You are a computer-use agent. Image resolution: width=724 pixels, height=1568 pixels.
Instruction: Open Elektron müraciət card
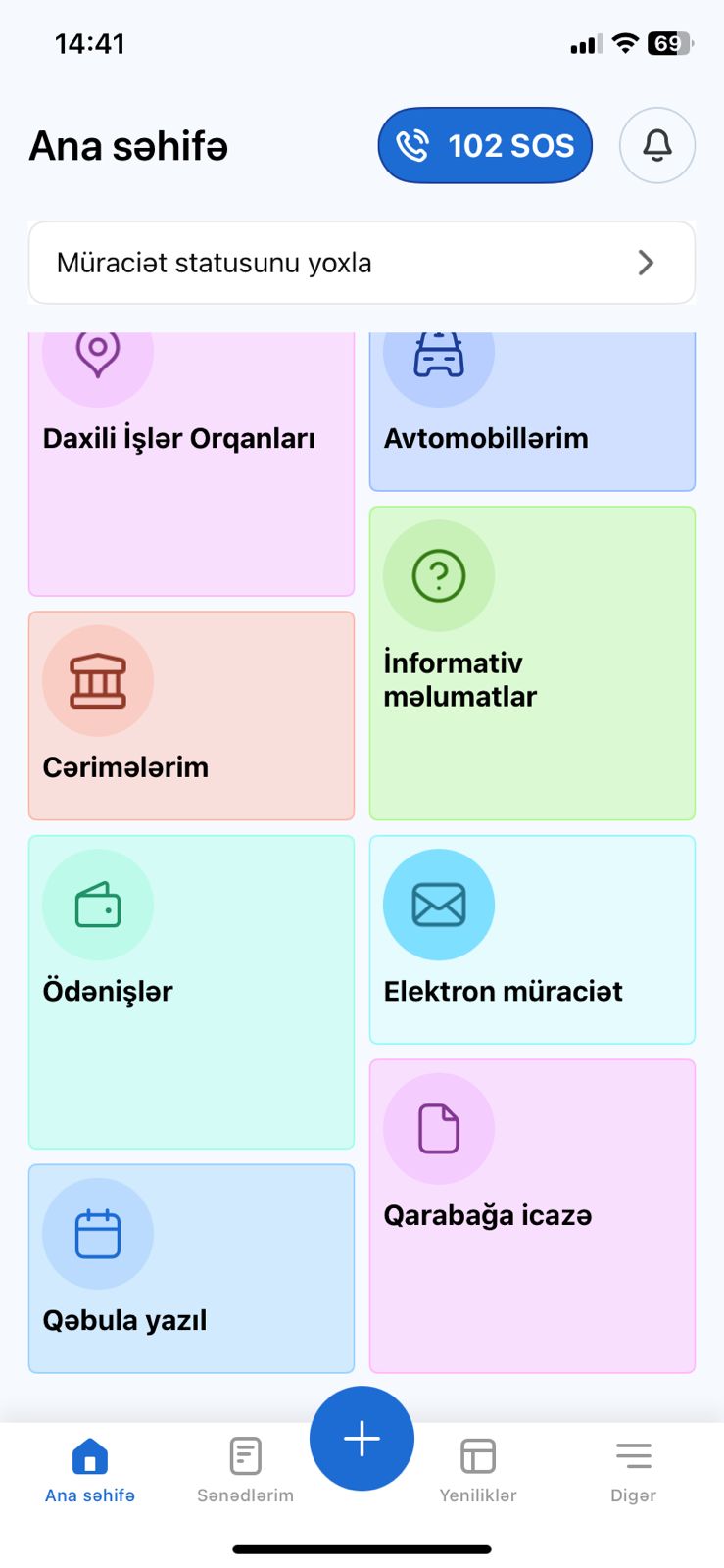pyautogui.click(x=532, y=939)
